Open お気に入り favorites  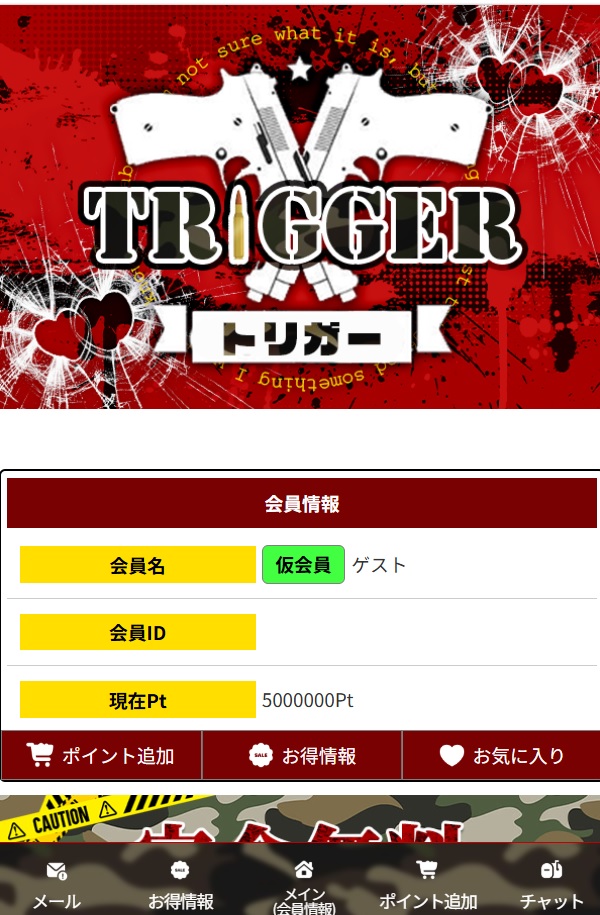click(502, 755)
